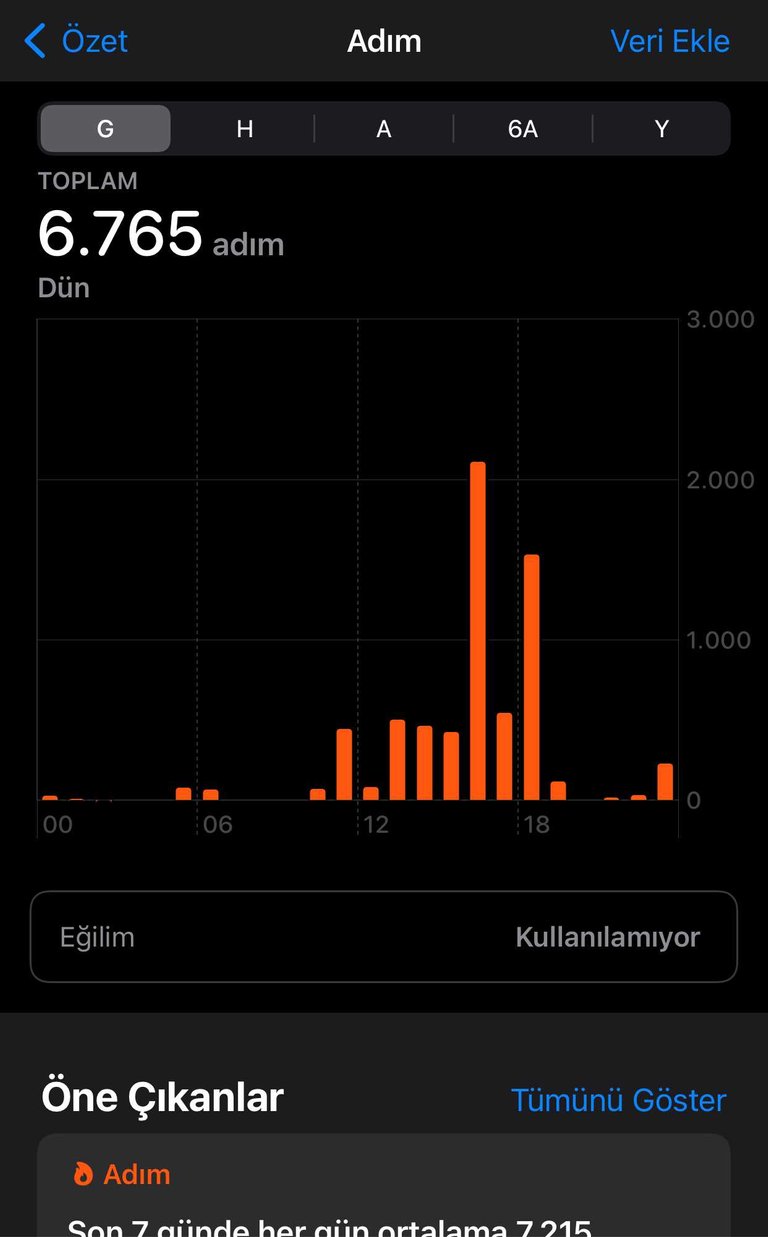The image size is (768, 1237).
Task: Open the Eğilim row
Action: 384,937
